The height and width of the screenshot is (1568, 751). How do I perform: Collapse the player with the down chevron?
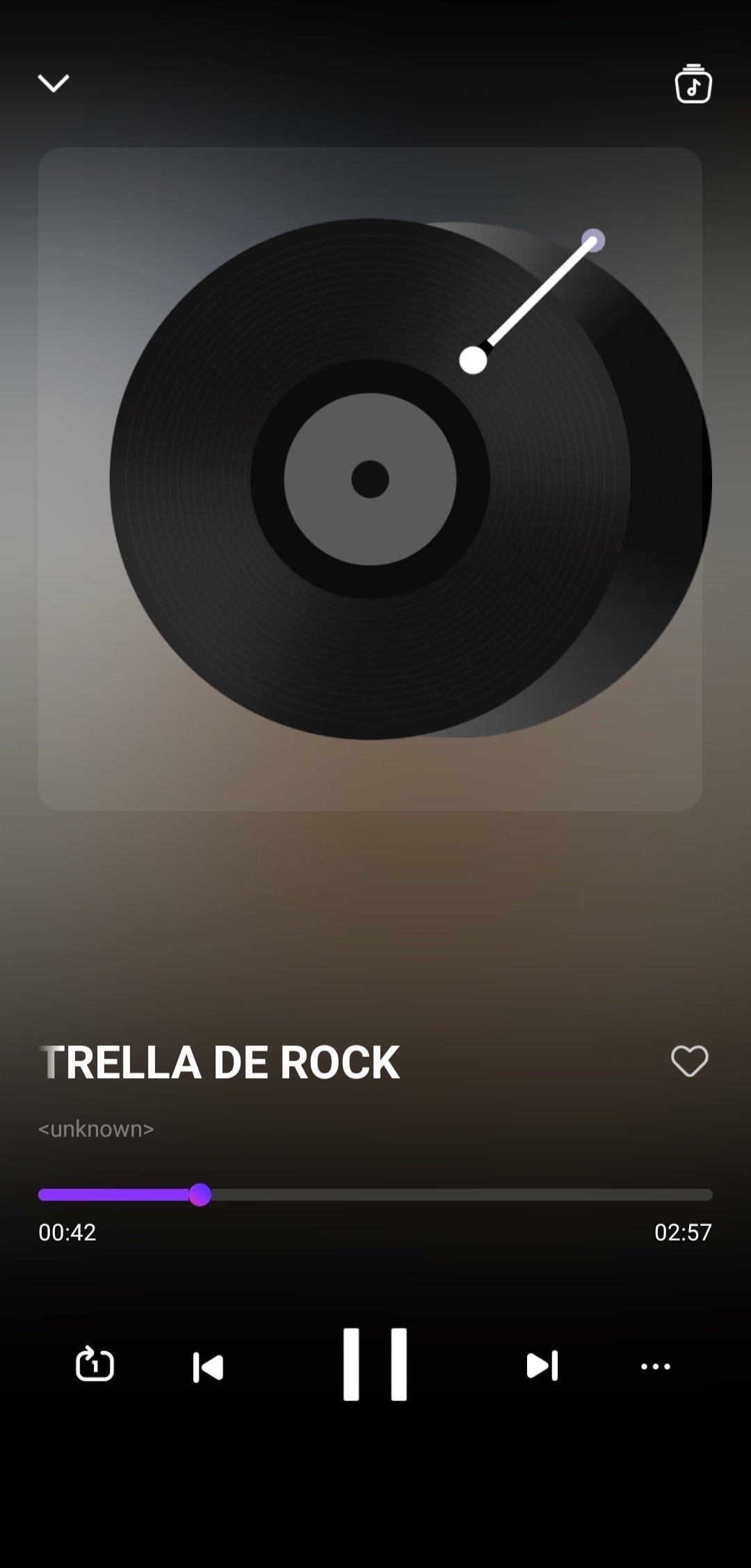pos(54,83)
